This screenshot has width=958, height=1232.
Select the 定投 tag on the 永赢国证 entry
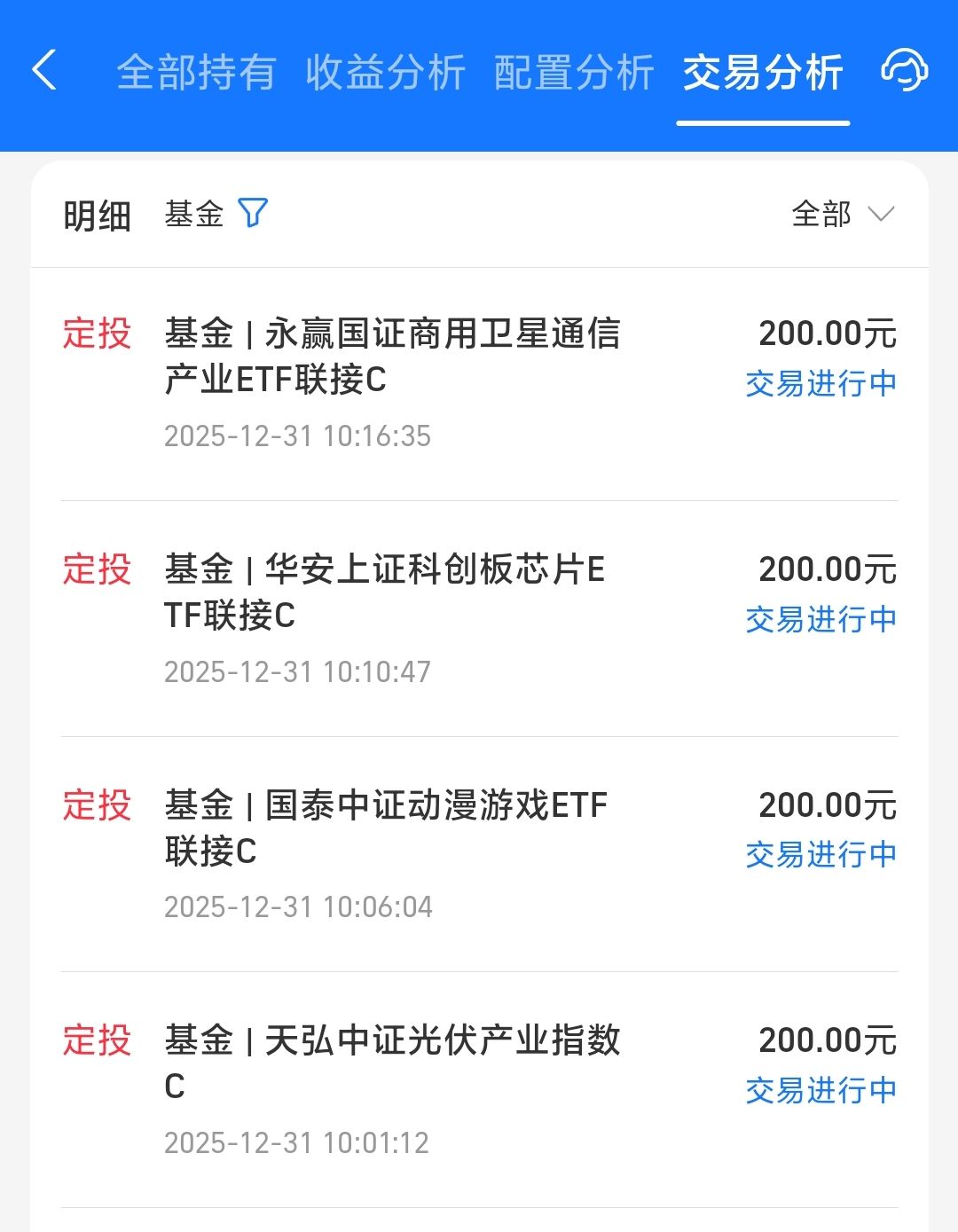coord(98,334)
